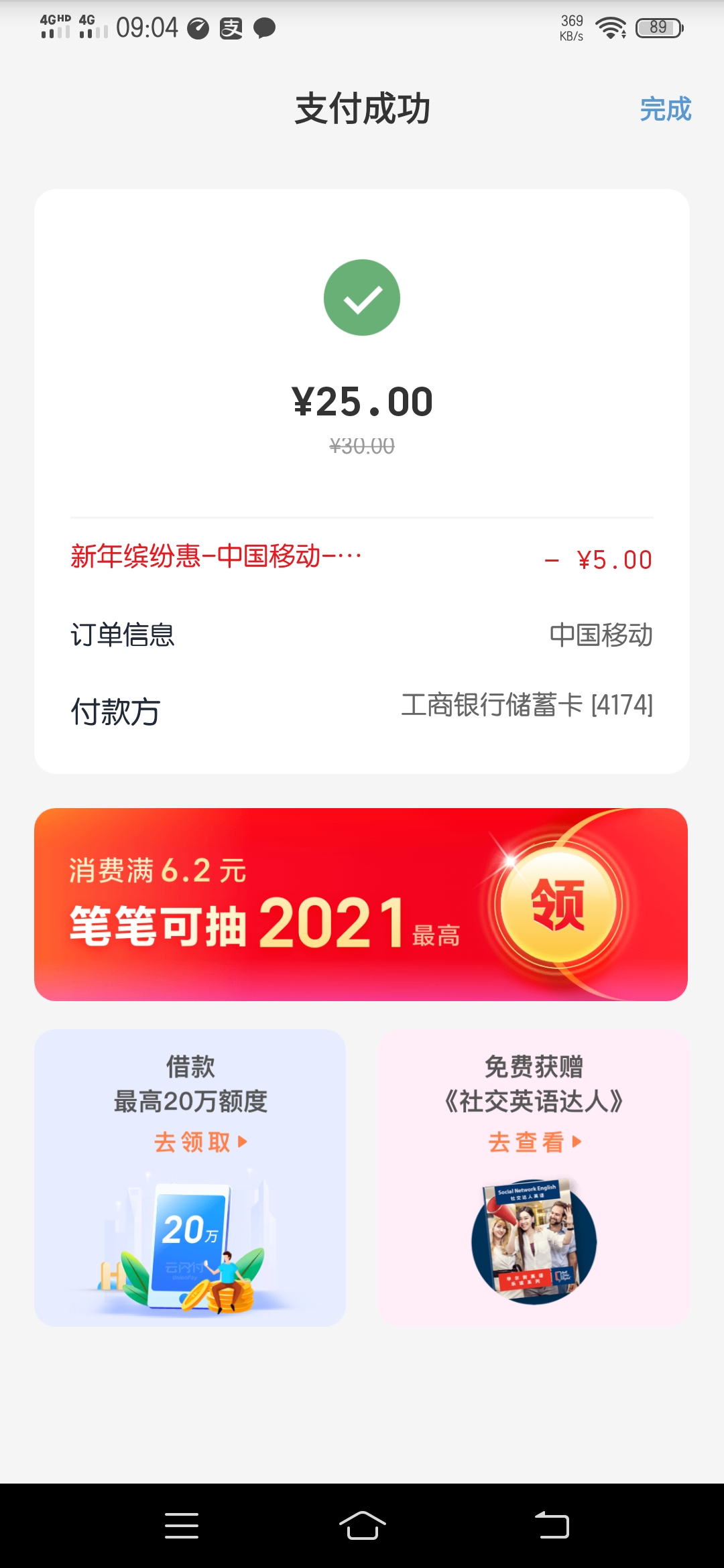Open the 借款 最高20万额度 card
724x1568 pixels.
pyautogui.click(x=190, y=1177)
